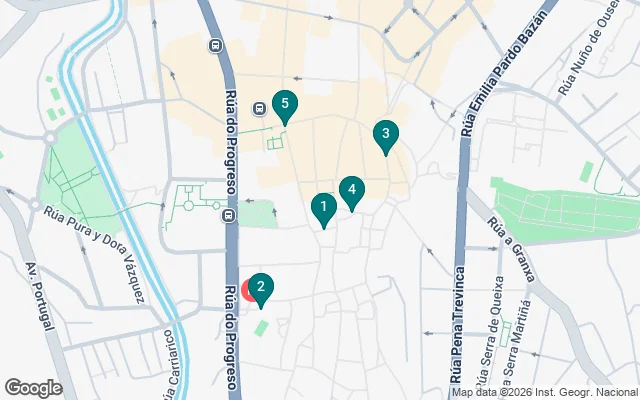The width and height of the screenshot is (640, 400).
Task: Tap the pin labeled 3
Action: (386, 134)
